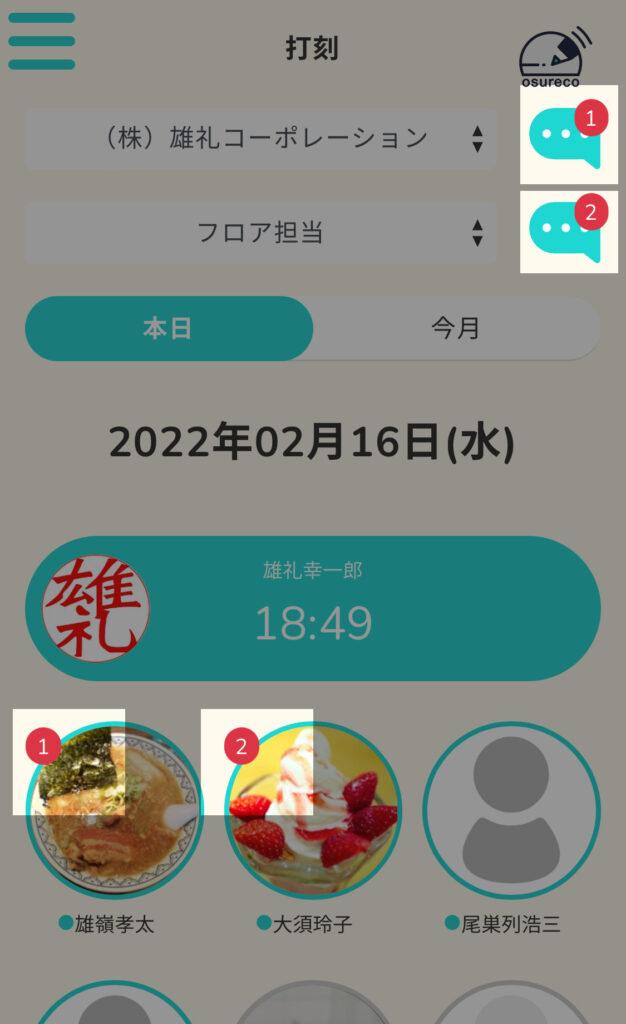
Task: Tap the 雄礼幸一郎 18:49 punch button
Action: click(x=312, y=608)
